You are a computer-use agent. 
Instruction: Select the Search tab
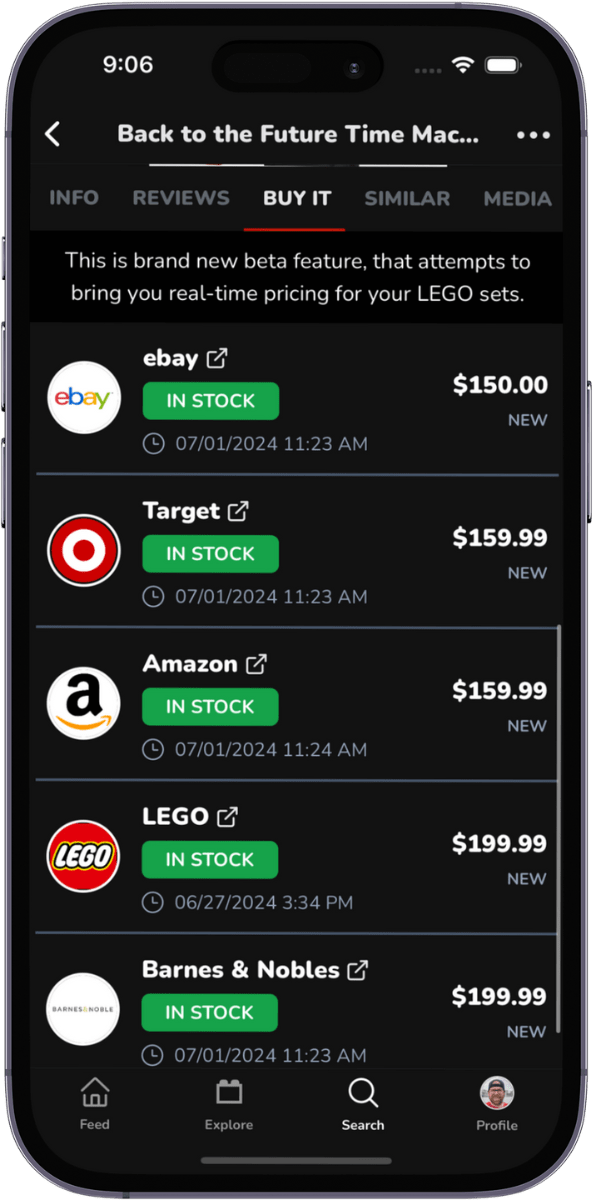[x=362, y=1103]
